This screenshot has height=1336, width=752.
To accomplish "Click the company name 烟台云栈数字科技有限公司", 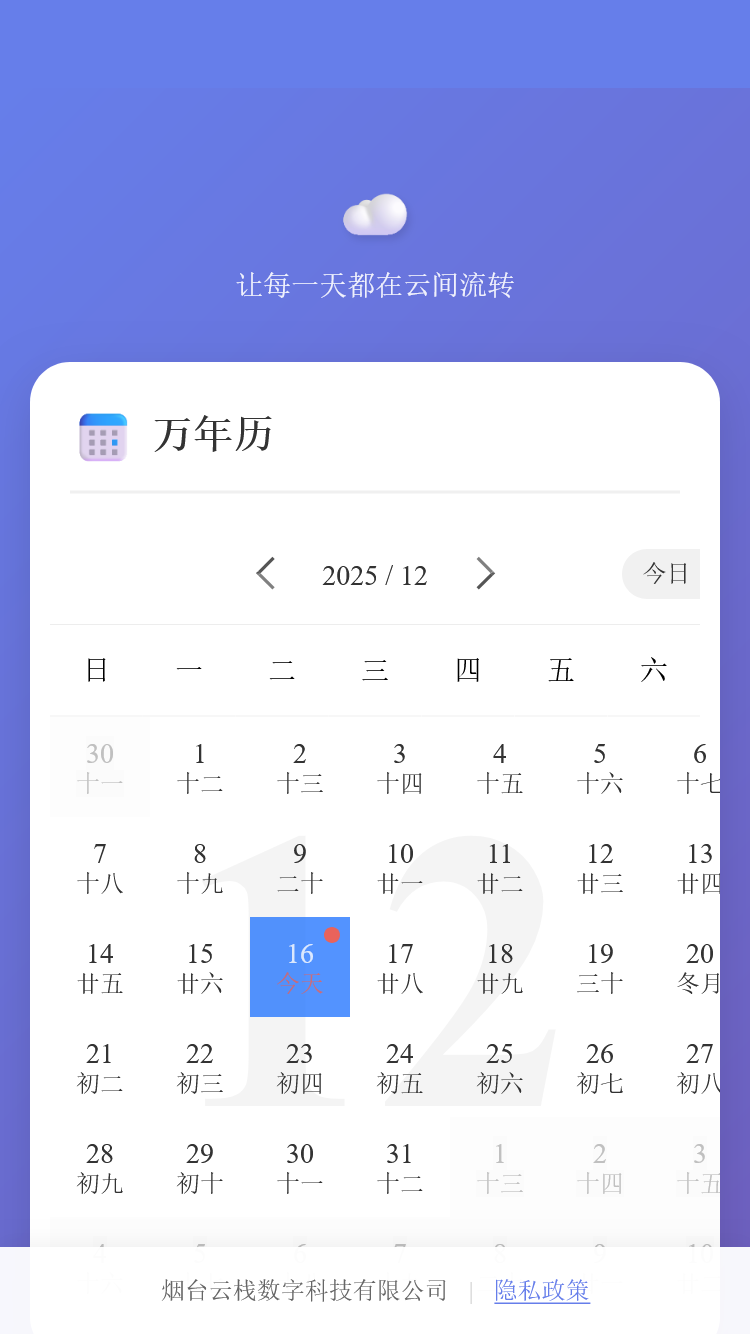I will click(304, 1290).
